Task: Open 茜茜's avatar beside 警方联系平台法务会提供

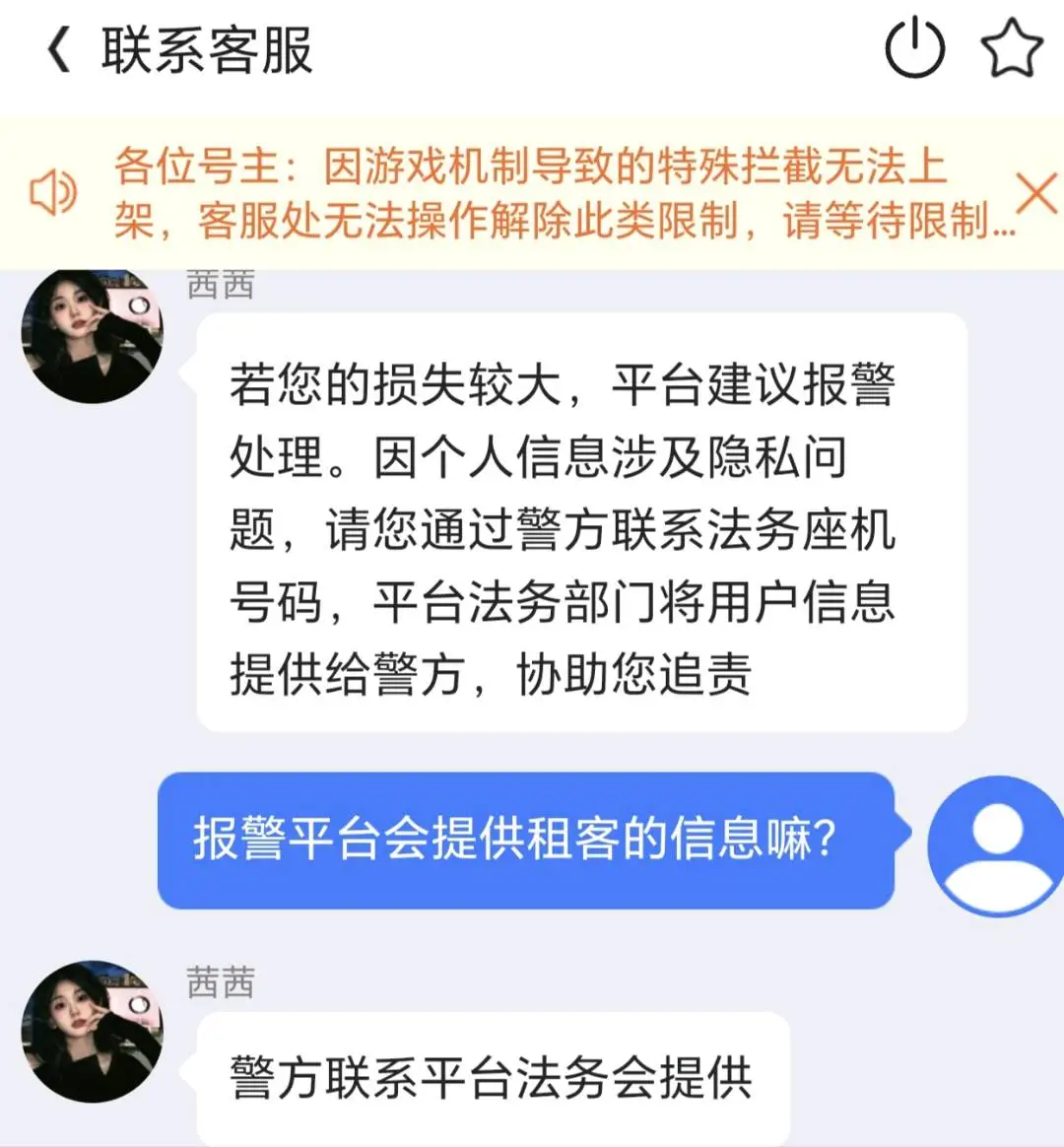Action: pos(93,1031)
